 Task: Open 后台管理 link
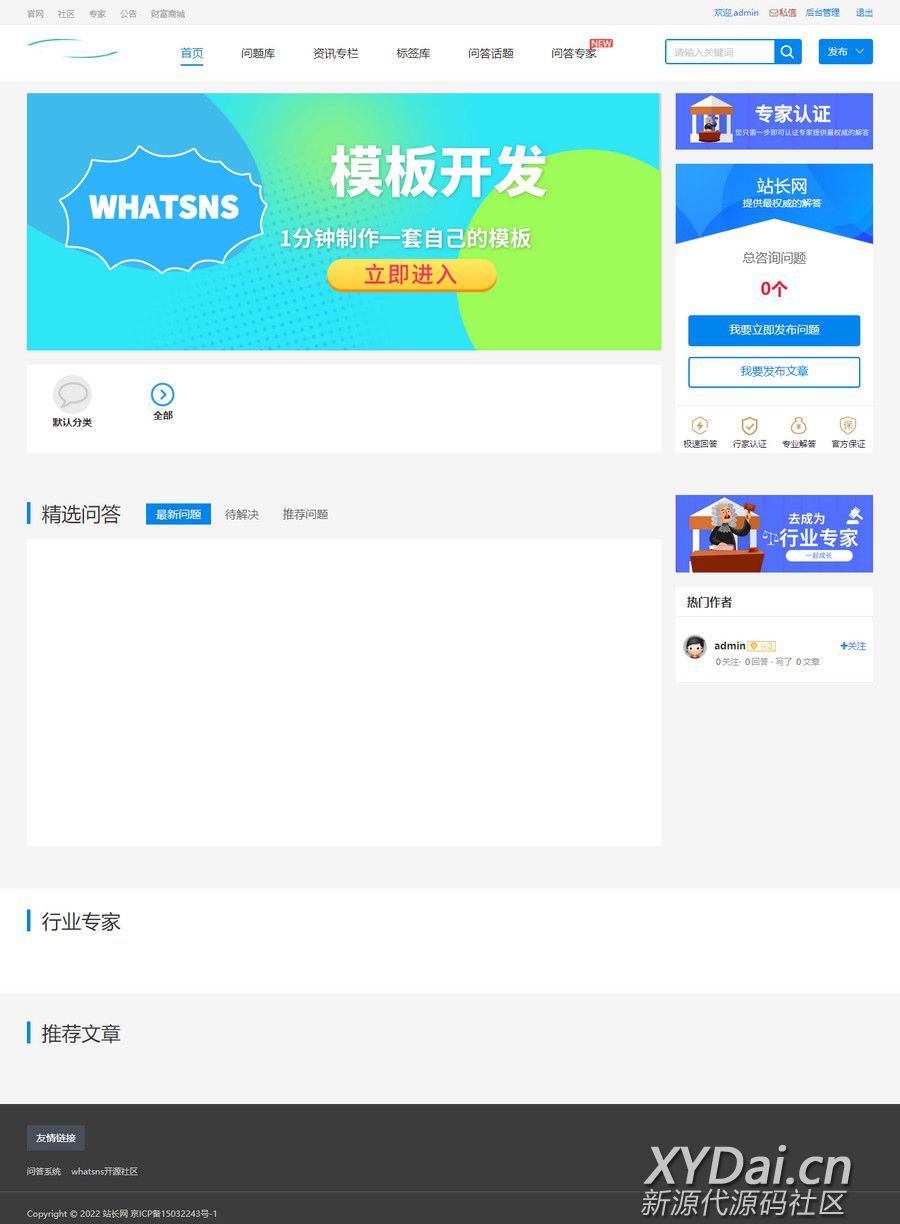(x=822, y=13)
